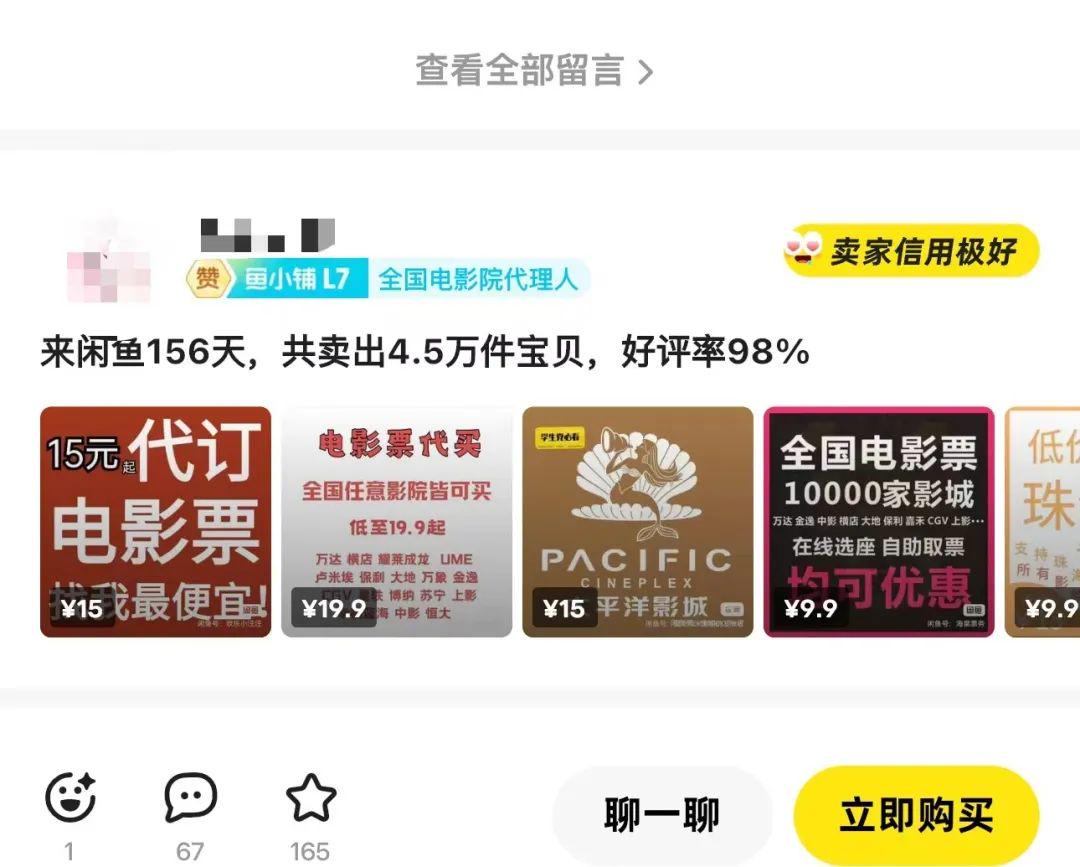Open 查看全部留言 to view all comments
The width and height of the screenshot is (1080, 867).
tap(534, 71)
